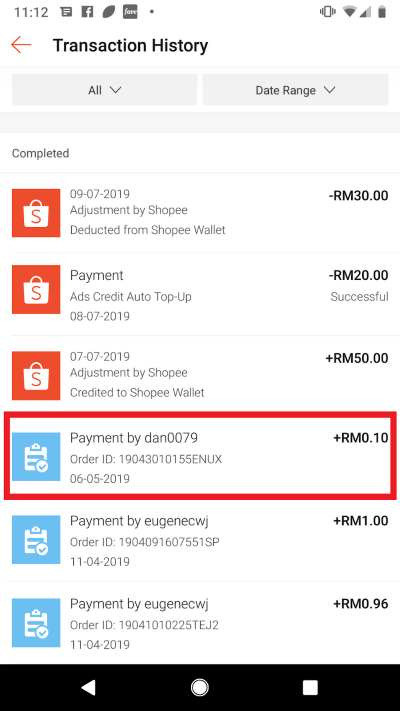Viewport: 400px width, 711px height.
Task: View the Ads Credit Auto Top-Up payment
Action: pyautogui.click(x=200, y=294)
